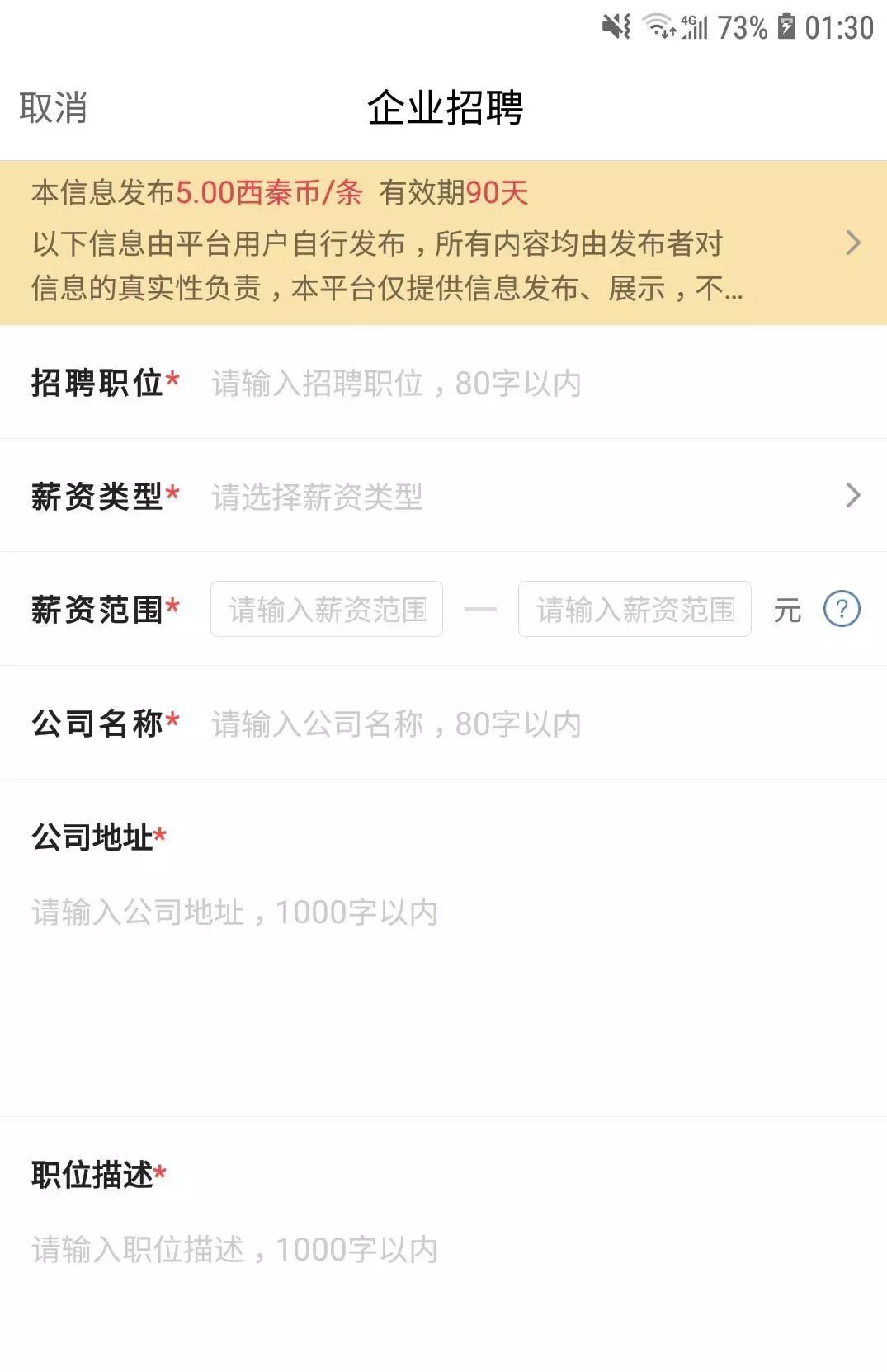
Task: Open the 薪资类型 picker
Action: point(528,497)
